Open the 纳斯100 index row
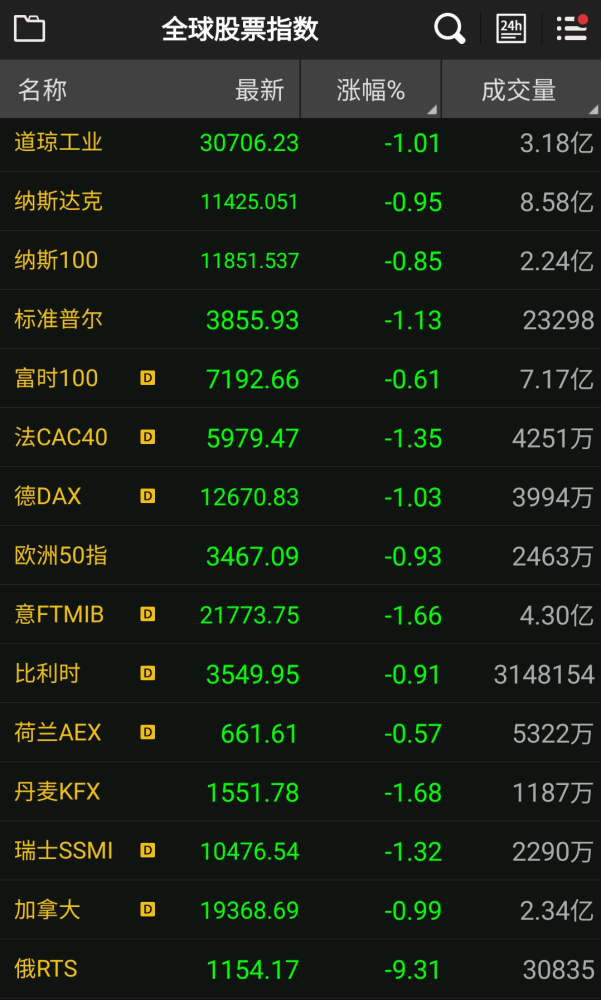The image size is (601, 1000). [300, 261]
